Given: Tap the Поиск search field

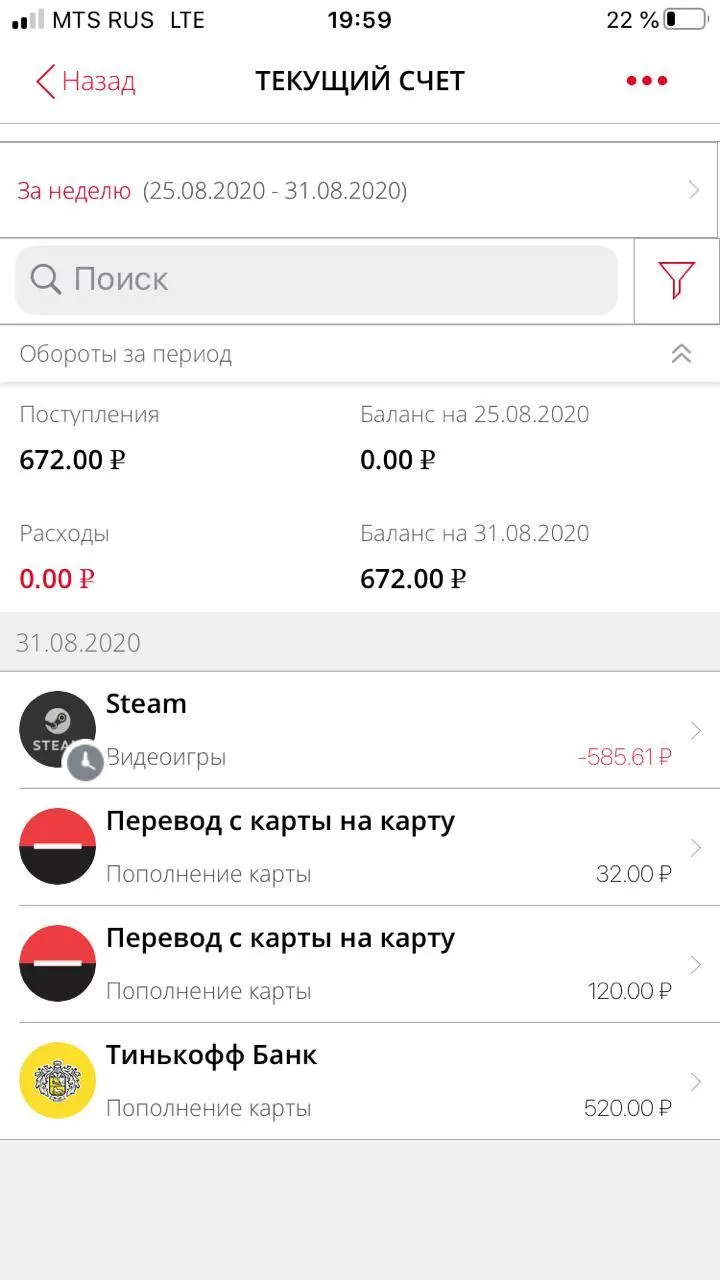Looking at the screenshot, I should point(316,280).
